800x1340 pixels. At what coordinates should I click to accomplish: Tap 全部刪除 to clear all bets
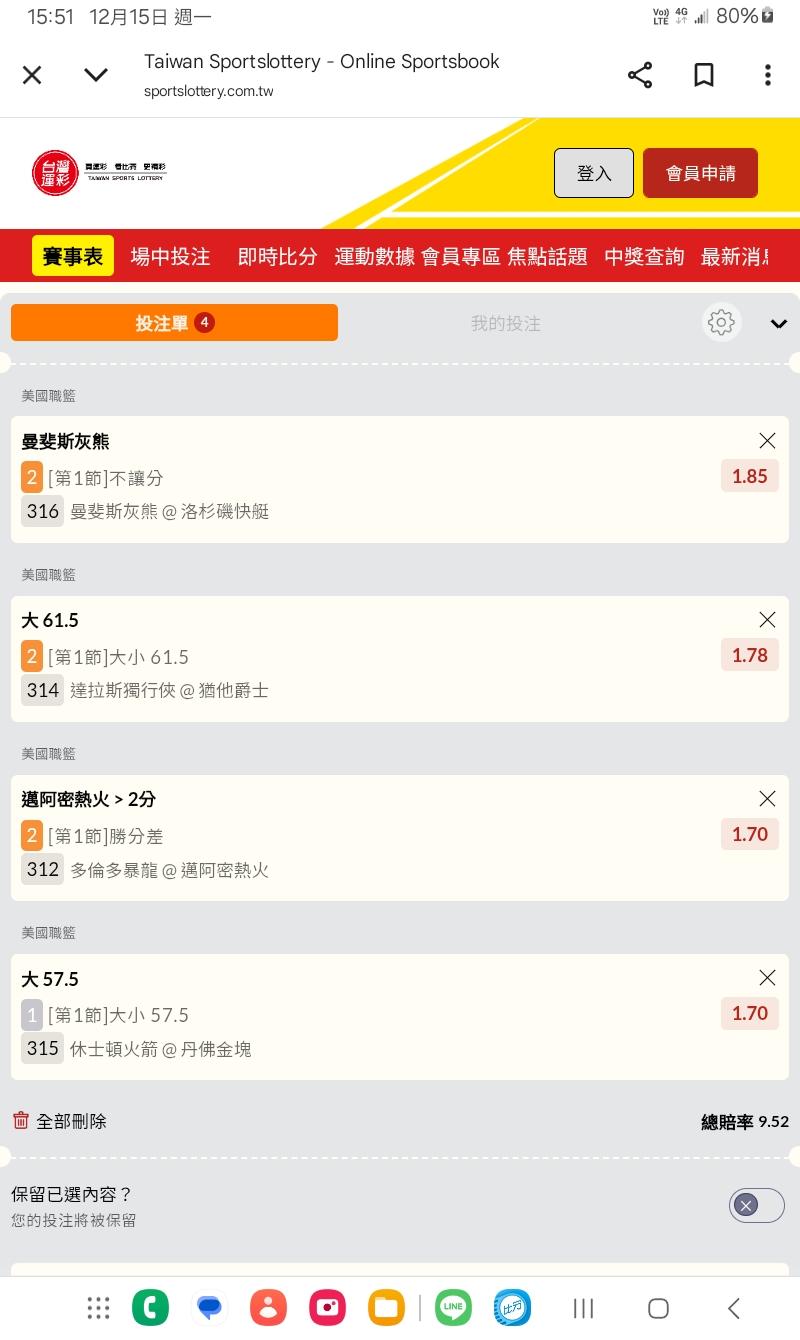click(59, 1121)
